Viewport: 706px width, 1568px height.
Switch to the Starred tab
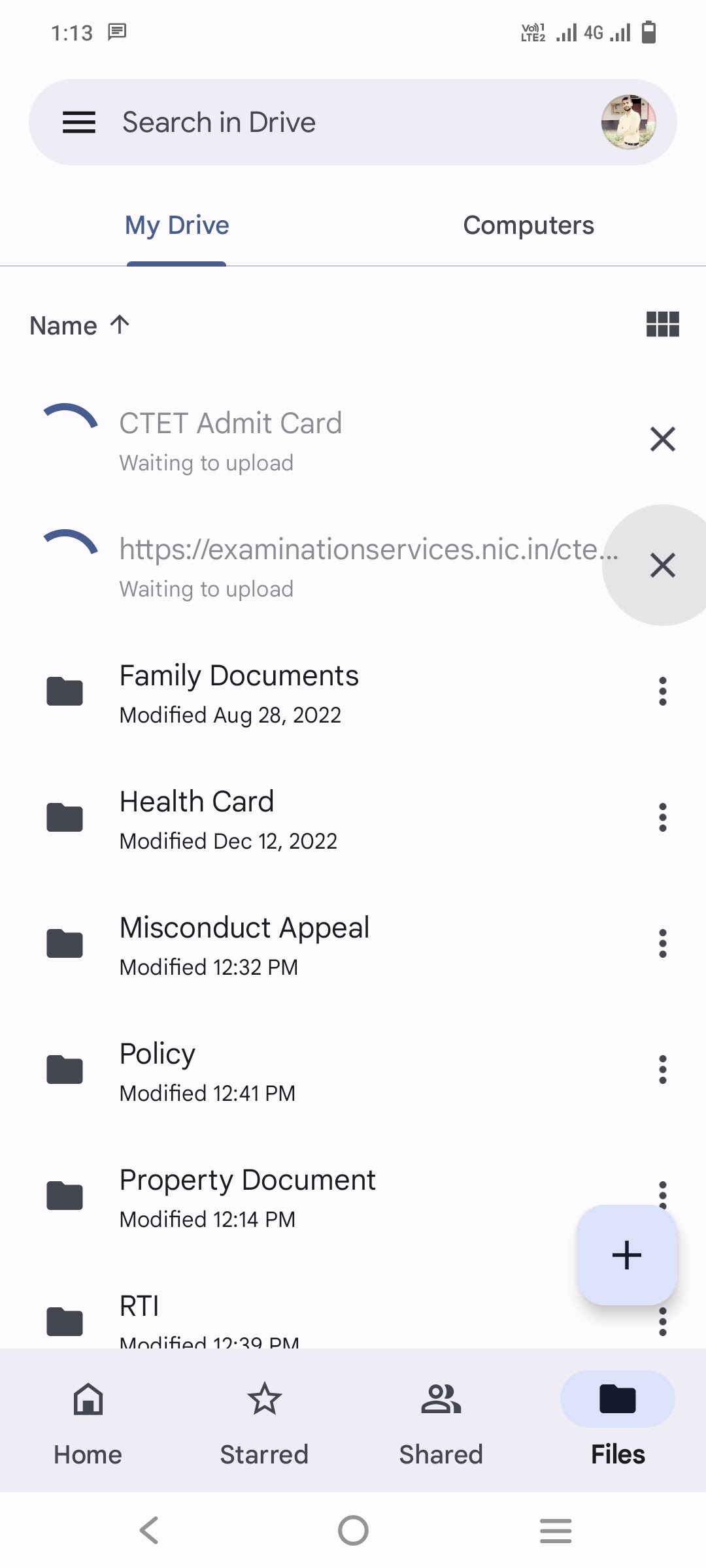(x=264, y=1423)
